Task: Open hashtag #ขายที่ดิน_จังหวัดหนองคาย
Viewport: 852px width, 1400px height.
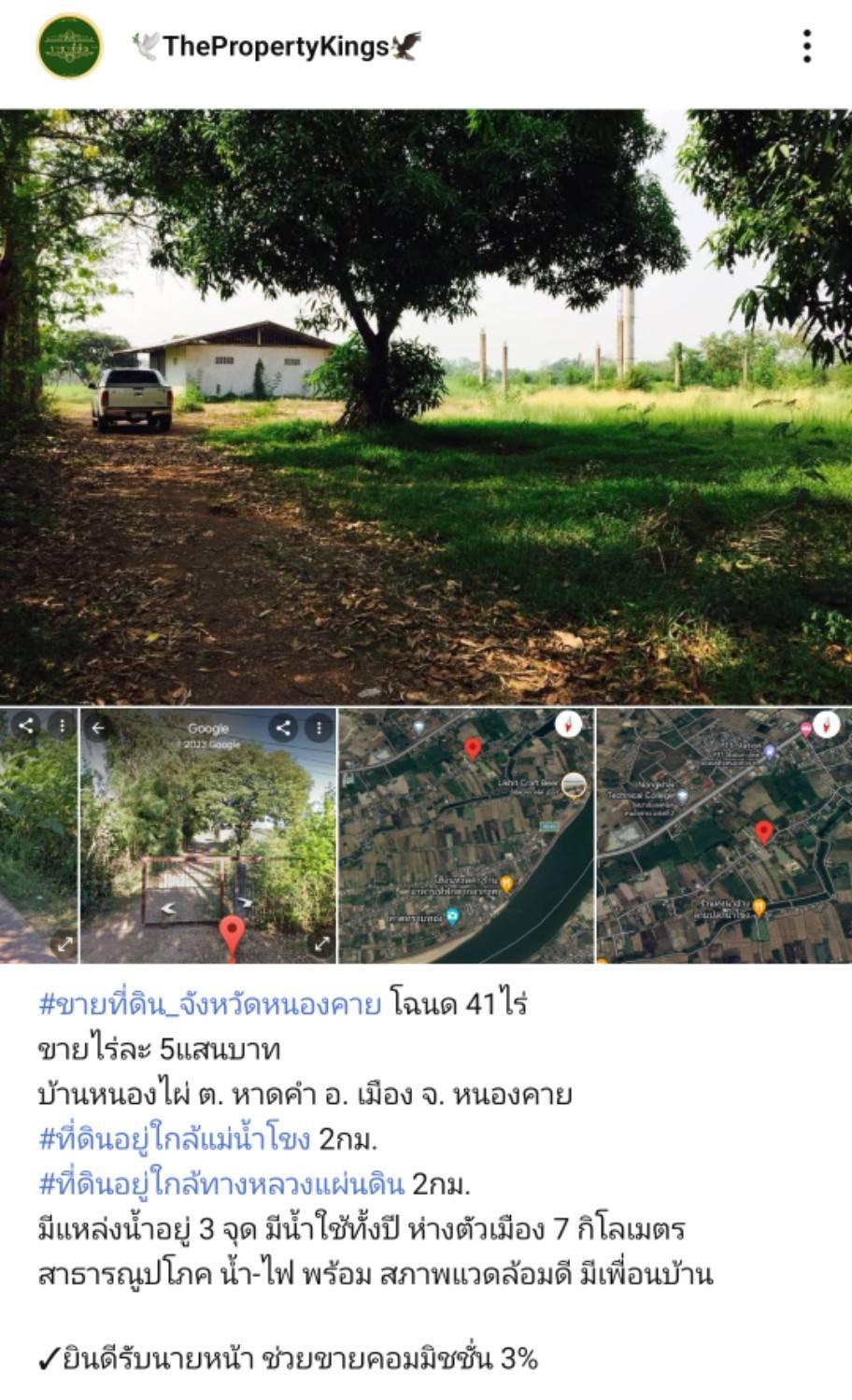Action: [x=210, y=1005]
